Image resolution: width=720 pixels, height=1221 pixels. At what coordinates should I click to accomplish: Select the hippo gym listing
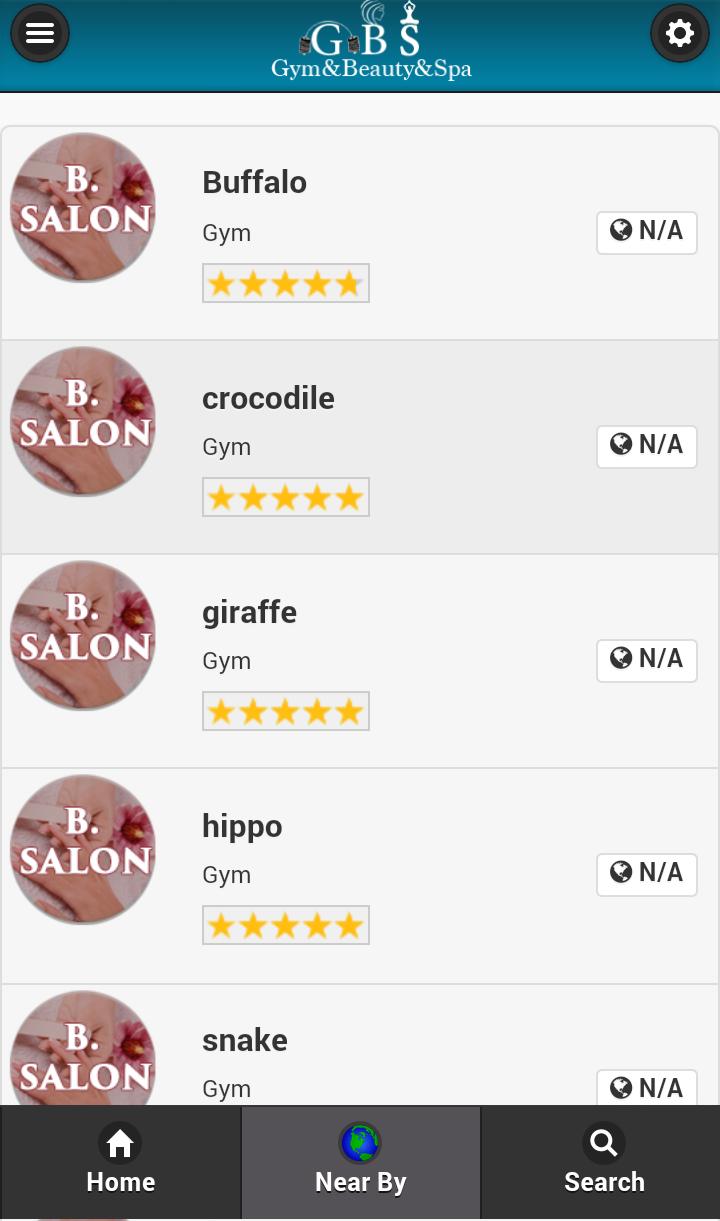pos(242,827)
